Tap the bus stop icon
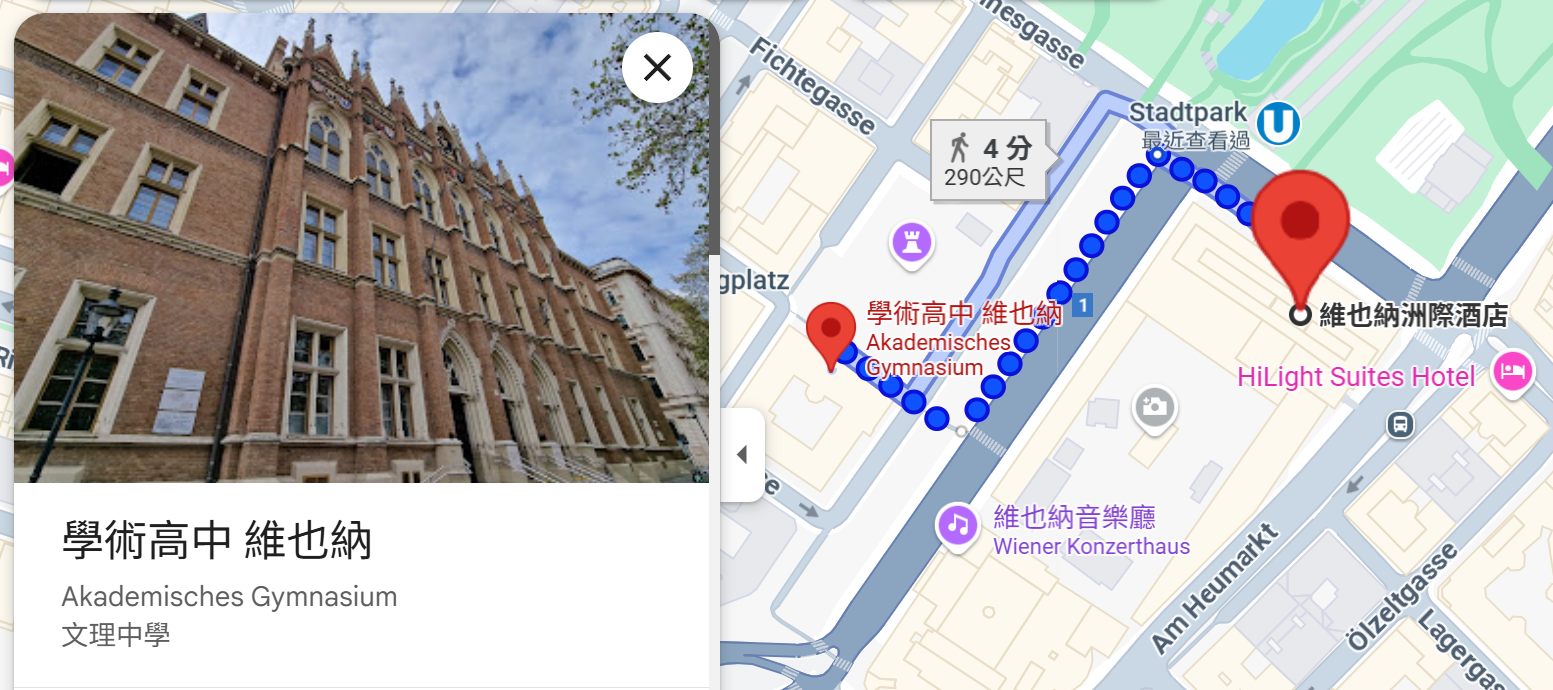 tap(1401, 425)
